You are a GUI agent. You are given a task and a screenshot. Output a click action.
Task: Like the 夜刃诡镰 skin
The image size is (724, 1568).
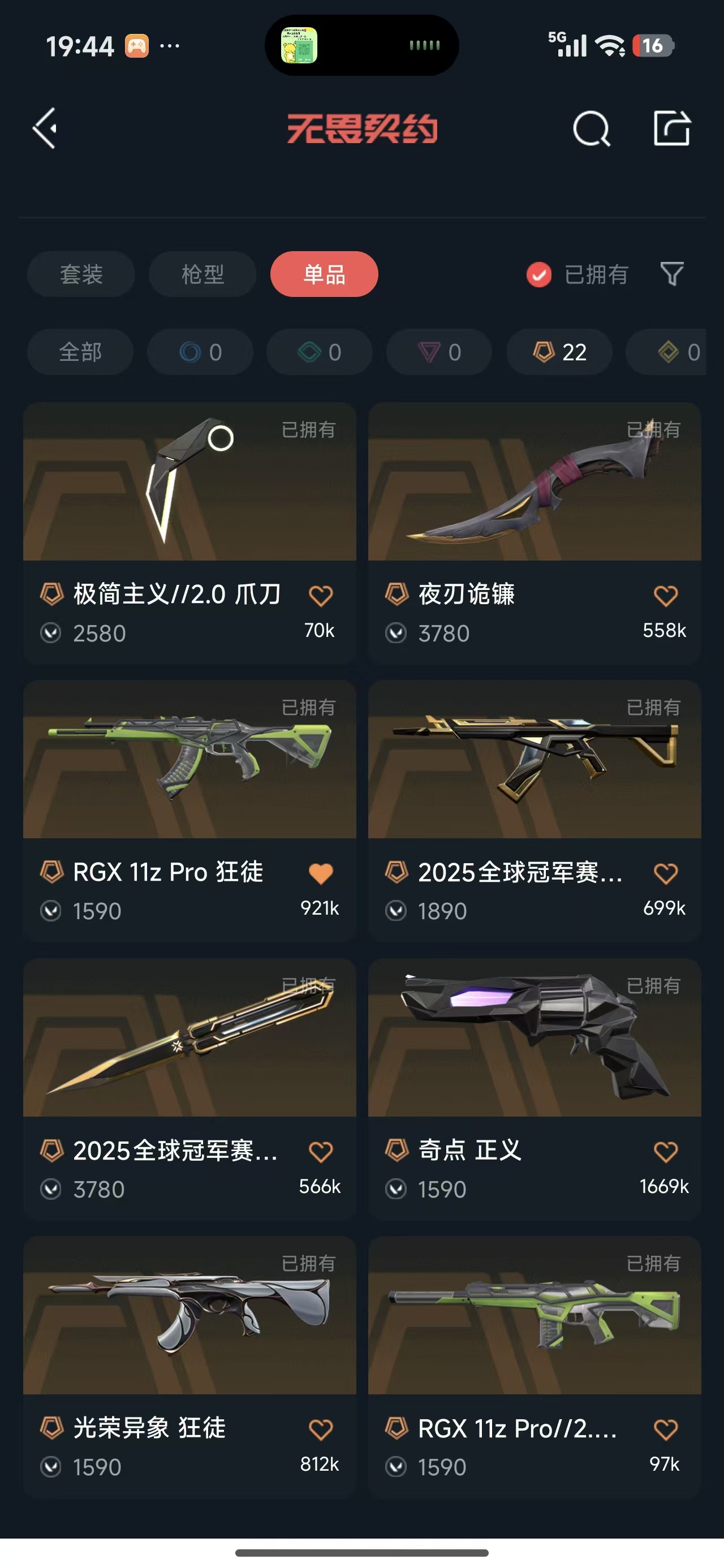665,595
